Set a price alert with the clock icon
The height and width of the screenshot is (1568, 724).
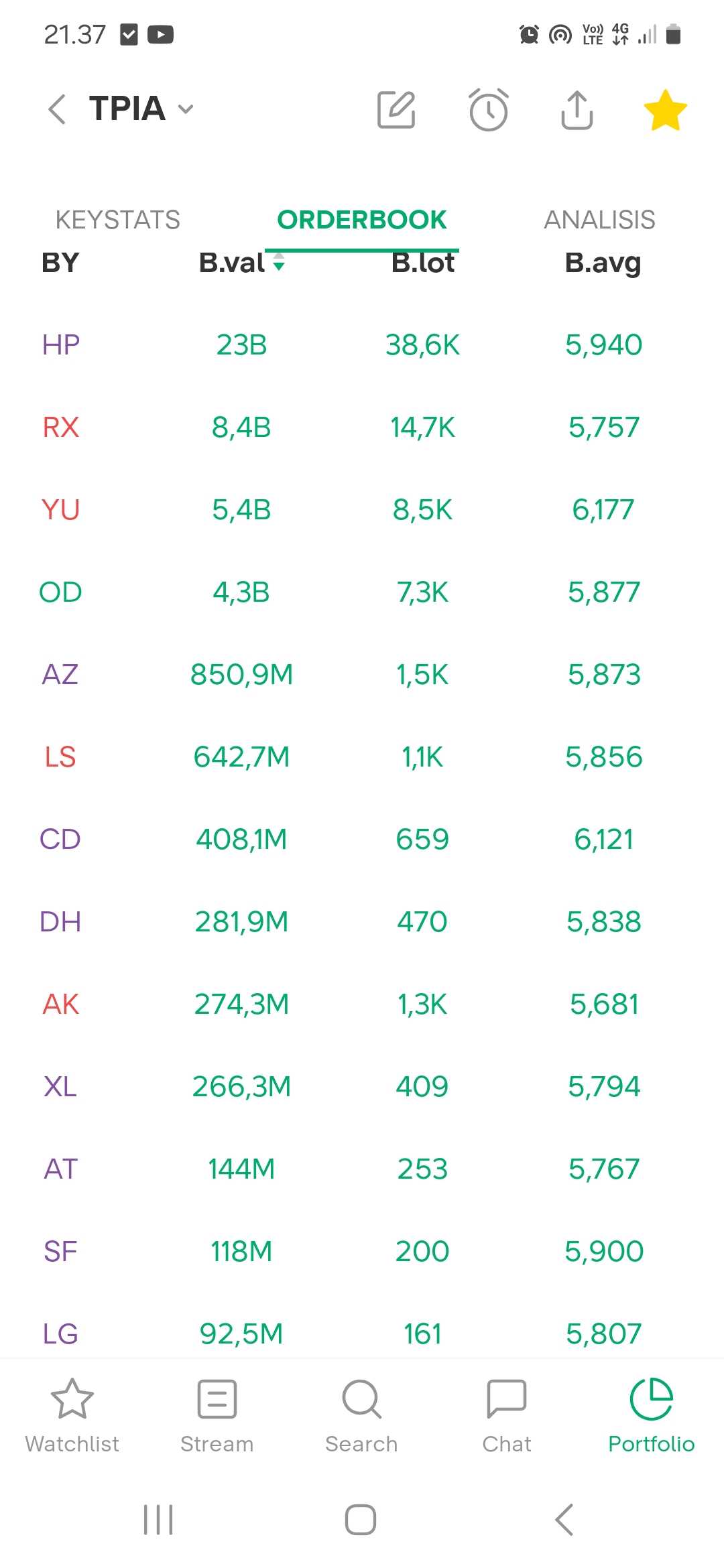(x=488, y=109)
